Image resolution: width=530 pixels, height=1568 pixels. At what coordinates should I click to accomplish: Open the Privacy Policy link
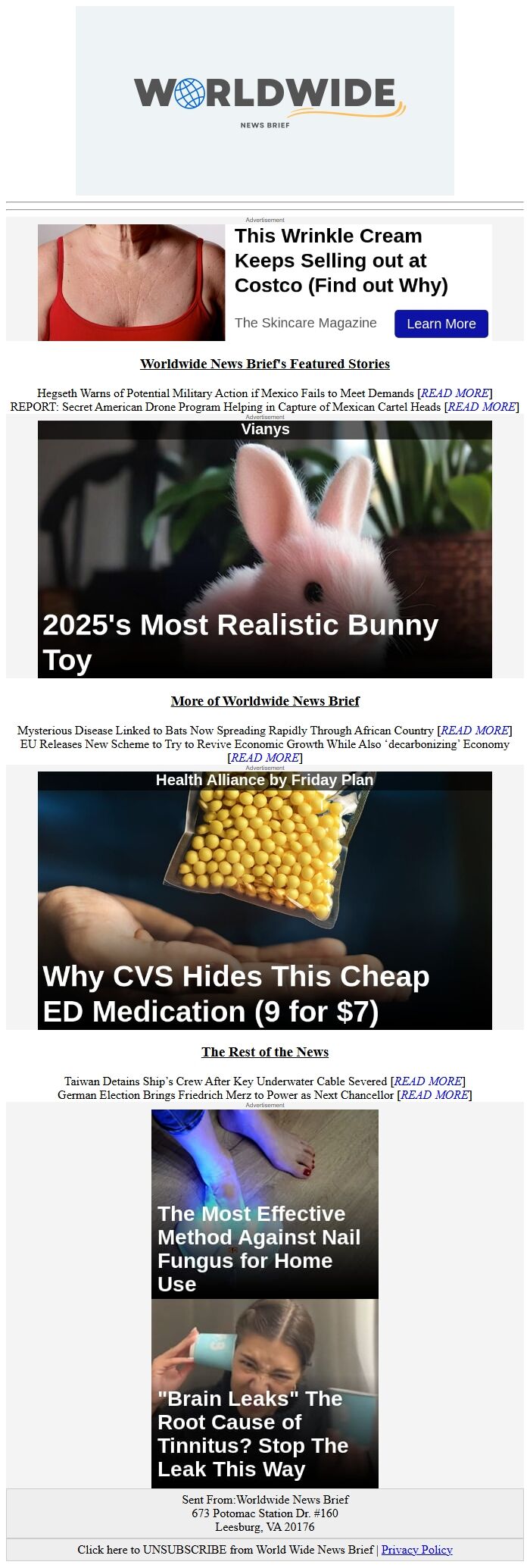click(x=416, y=1550)
